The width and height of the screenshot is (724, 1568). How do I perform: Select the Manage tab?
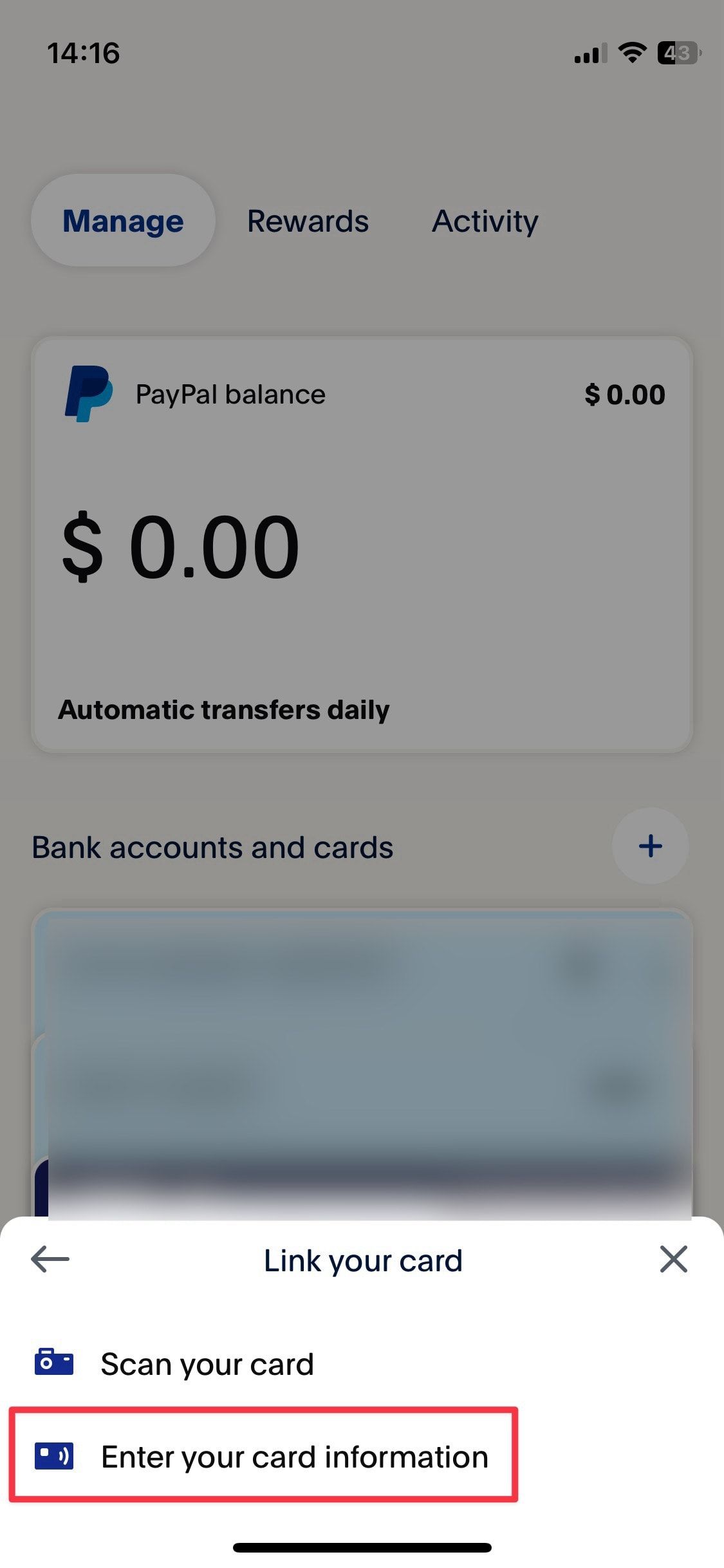pos(123,221)
